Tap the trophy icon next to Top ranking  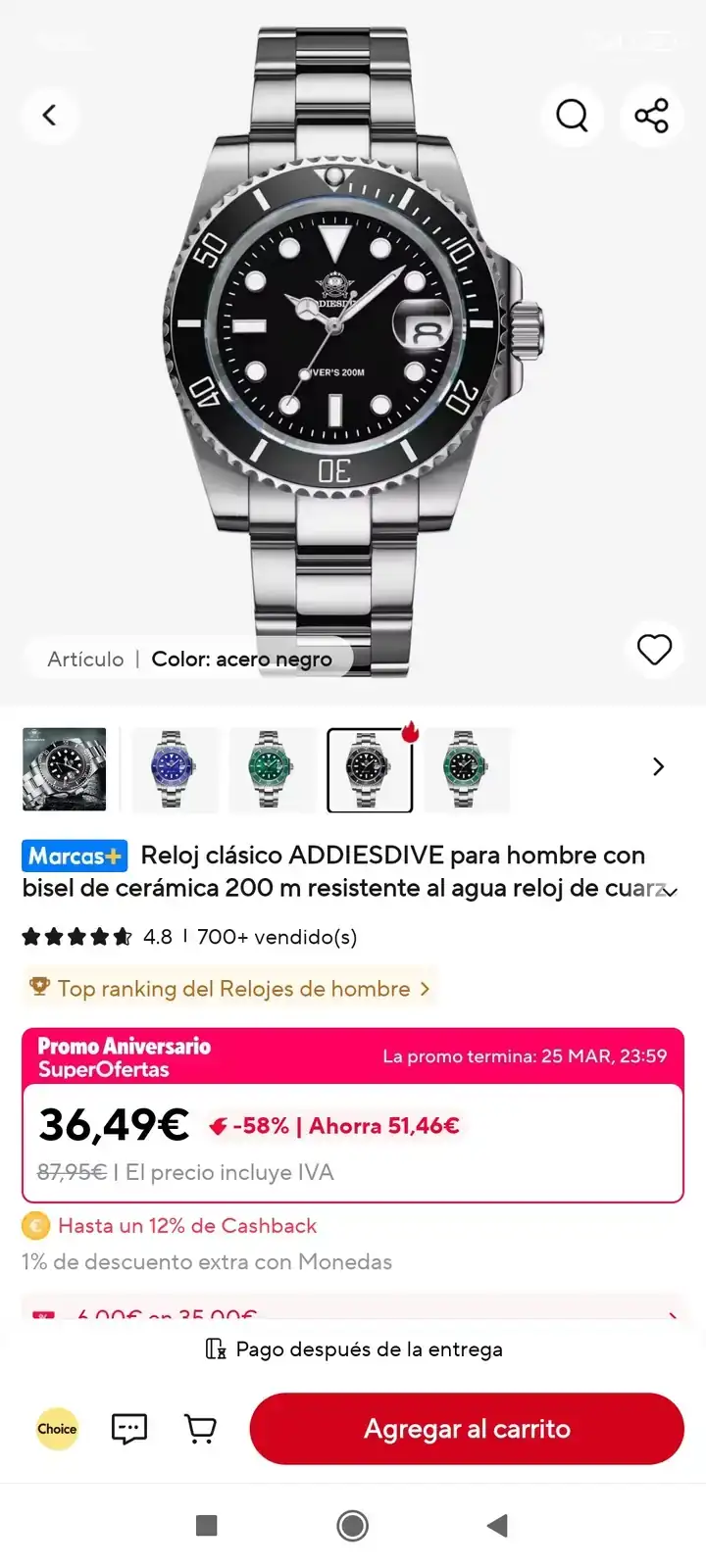click(x=39, y=988)
